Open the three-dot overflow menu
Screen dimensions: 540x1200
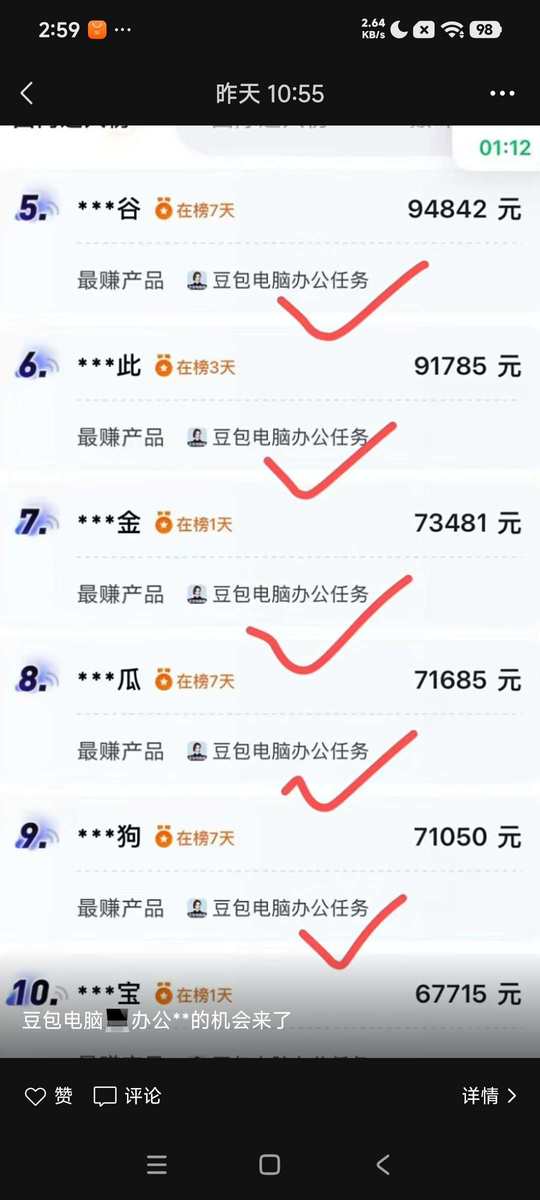point(502,94)
